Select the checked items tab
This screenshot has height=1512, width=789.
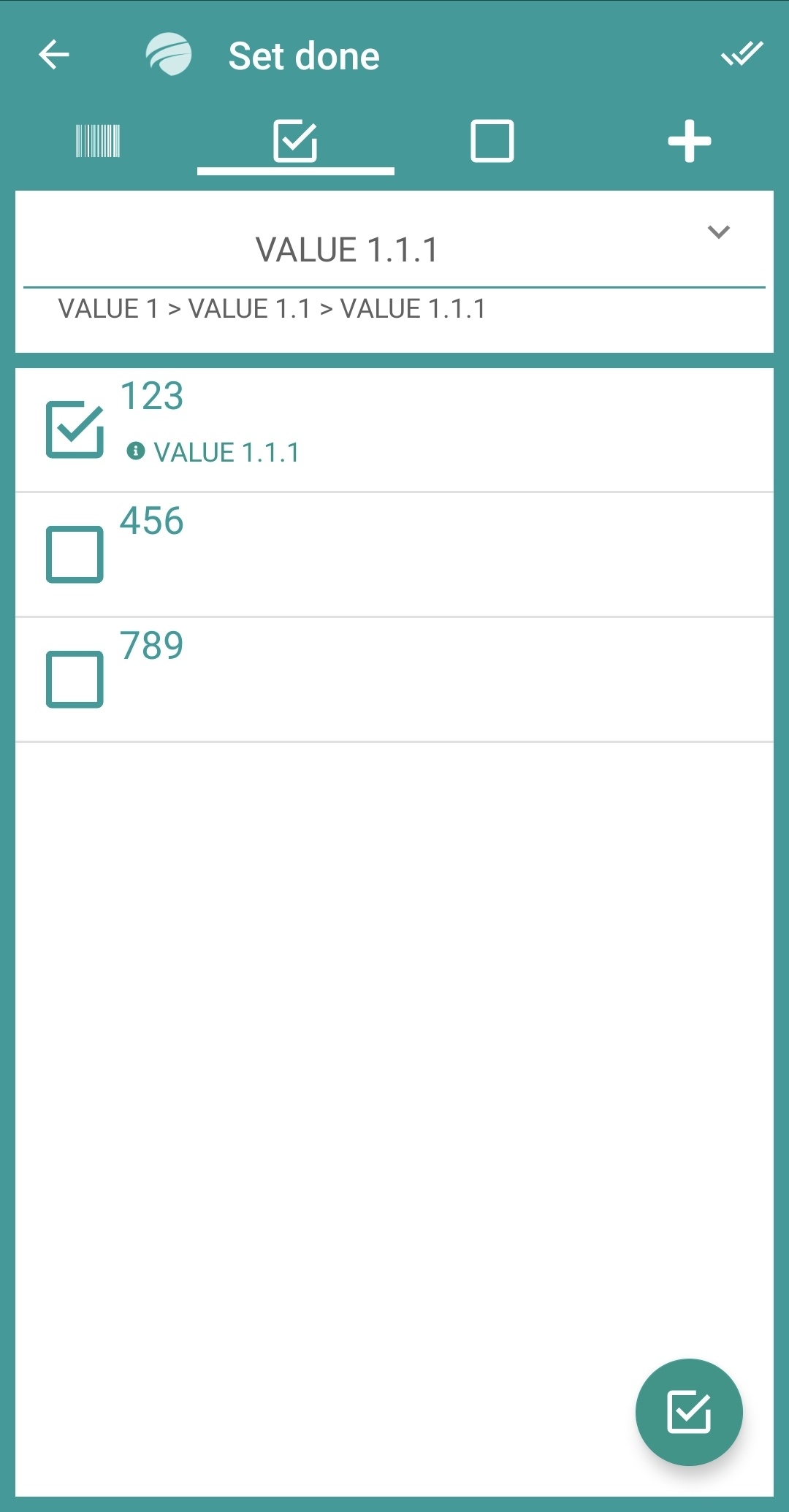pos(295,141)
